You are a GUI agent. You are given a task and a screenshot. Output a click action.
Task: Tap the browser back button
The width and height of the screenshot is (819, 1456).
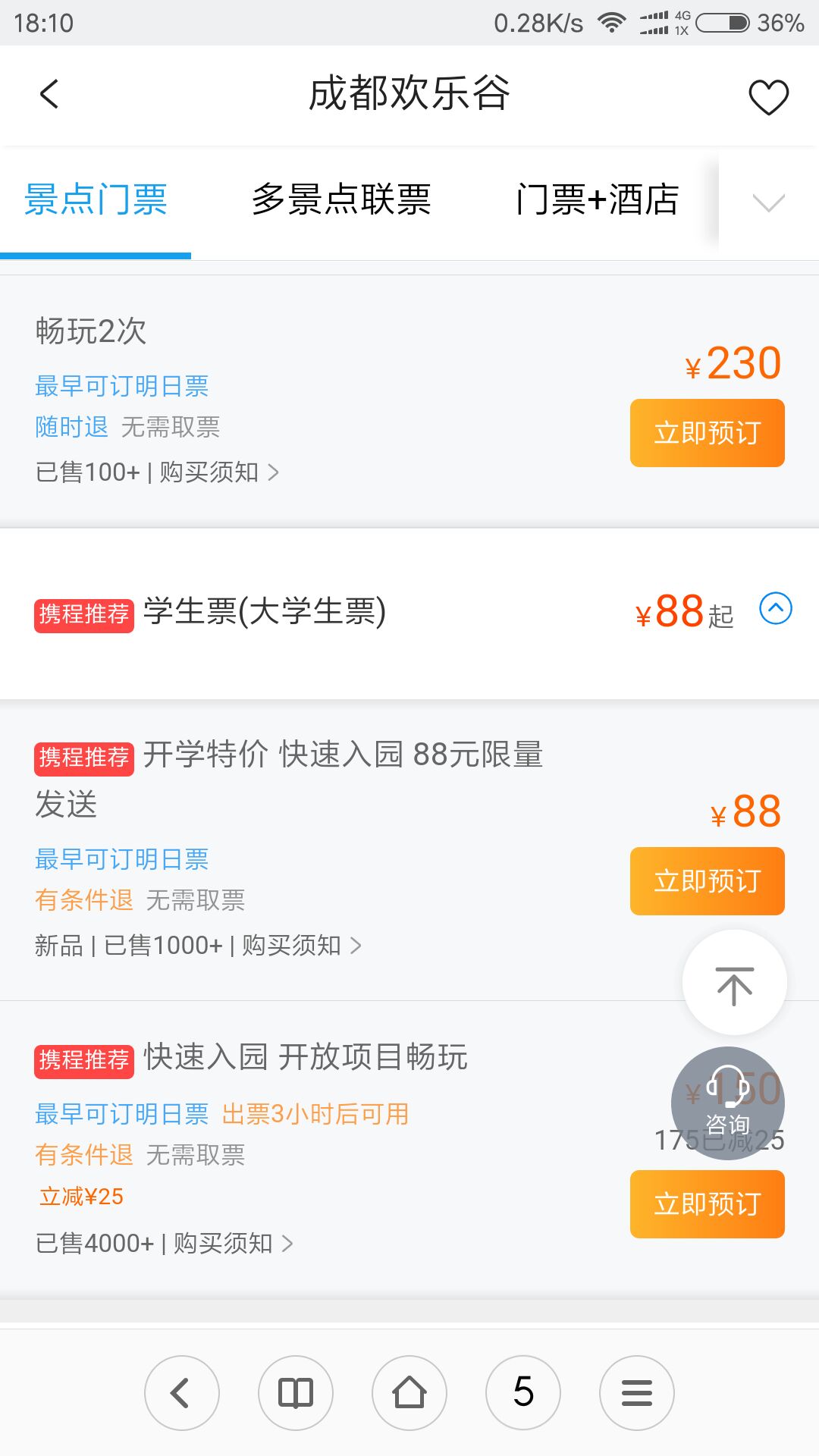point(182,1393)
